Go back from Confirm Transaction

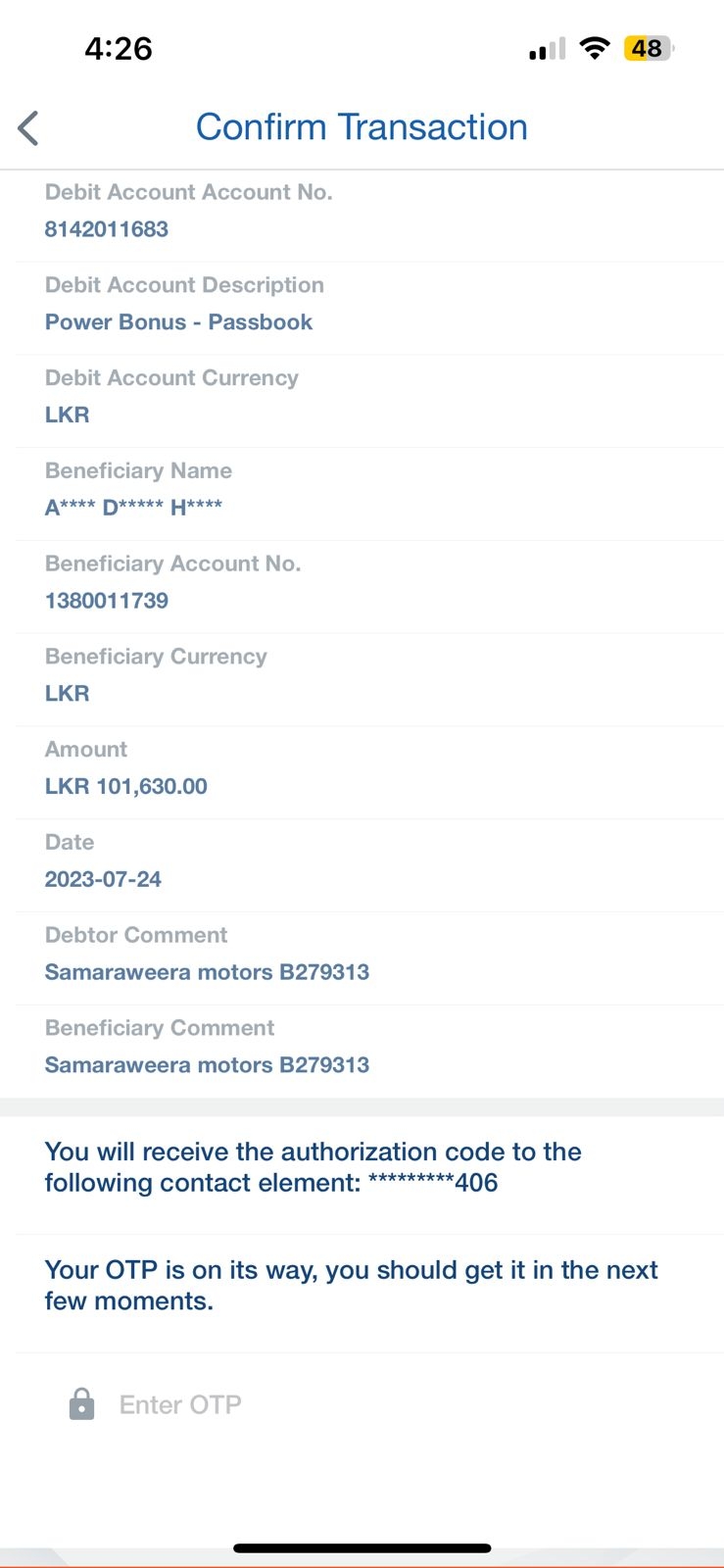point(28,128)
